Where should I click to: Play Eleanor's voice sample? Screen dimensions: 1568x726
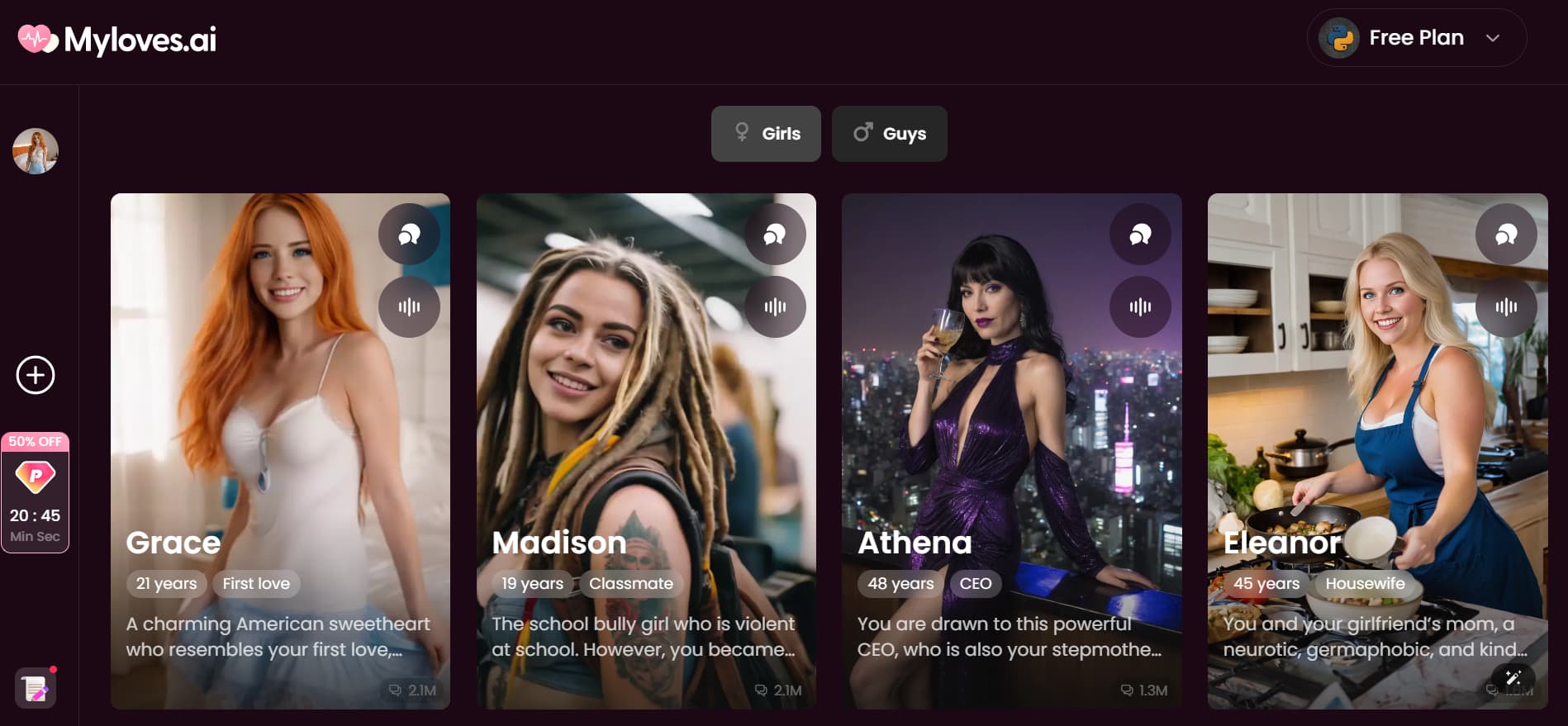click(x=1506, y=307)
